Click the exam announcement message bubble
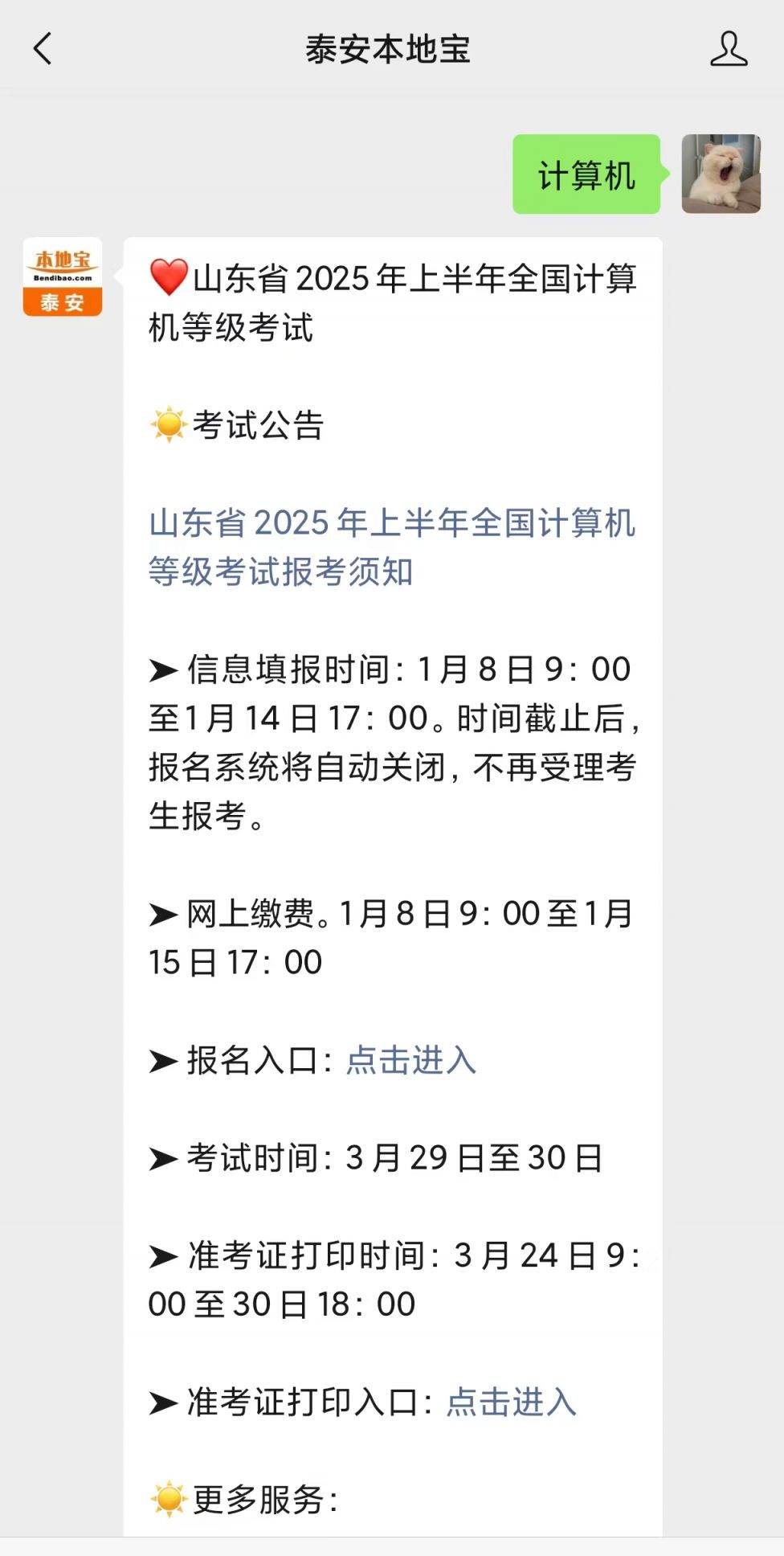Screen dimensions: 784x1556 (394, 884)
